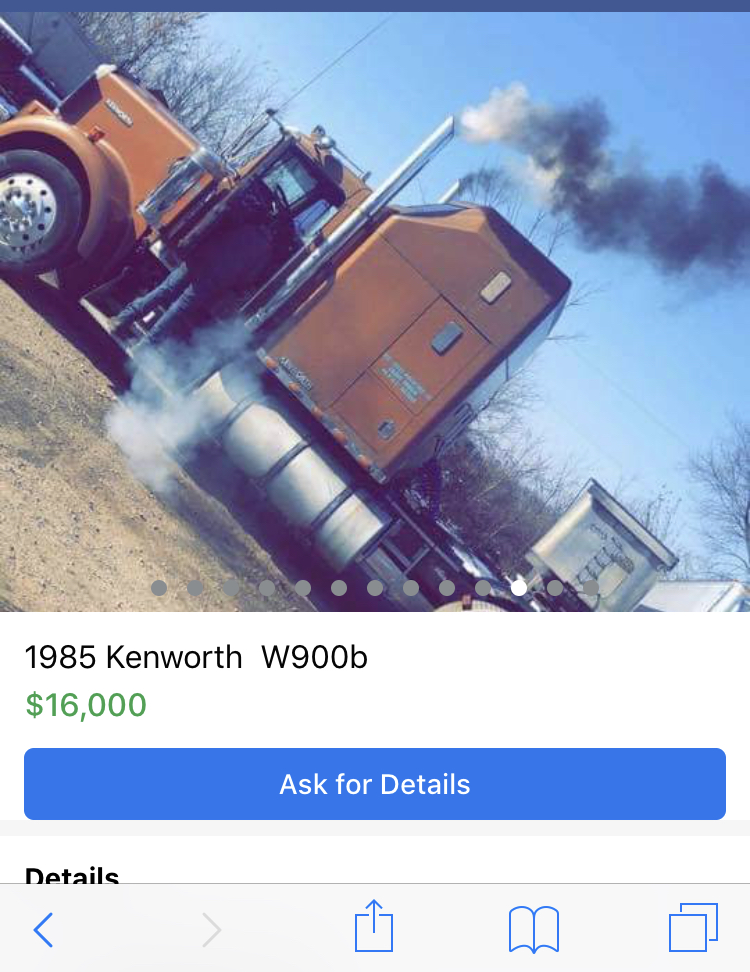750x972 pixels.
Task: Go back to the previous page
Action: [x=43, y=929]
